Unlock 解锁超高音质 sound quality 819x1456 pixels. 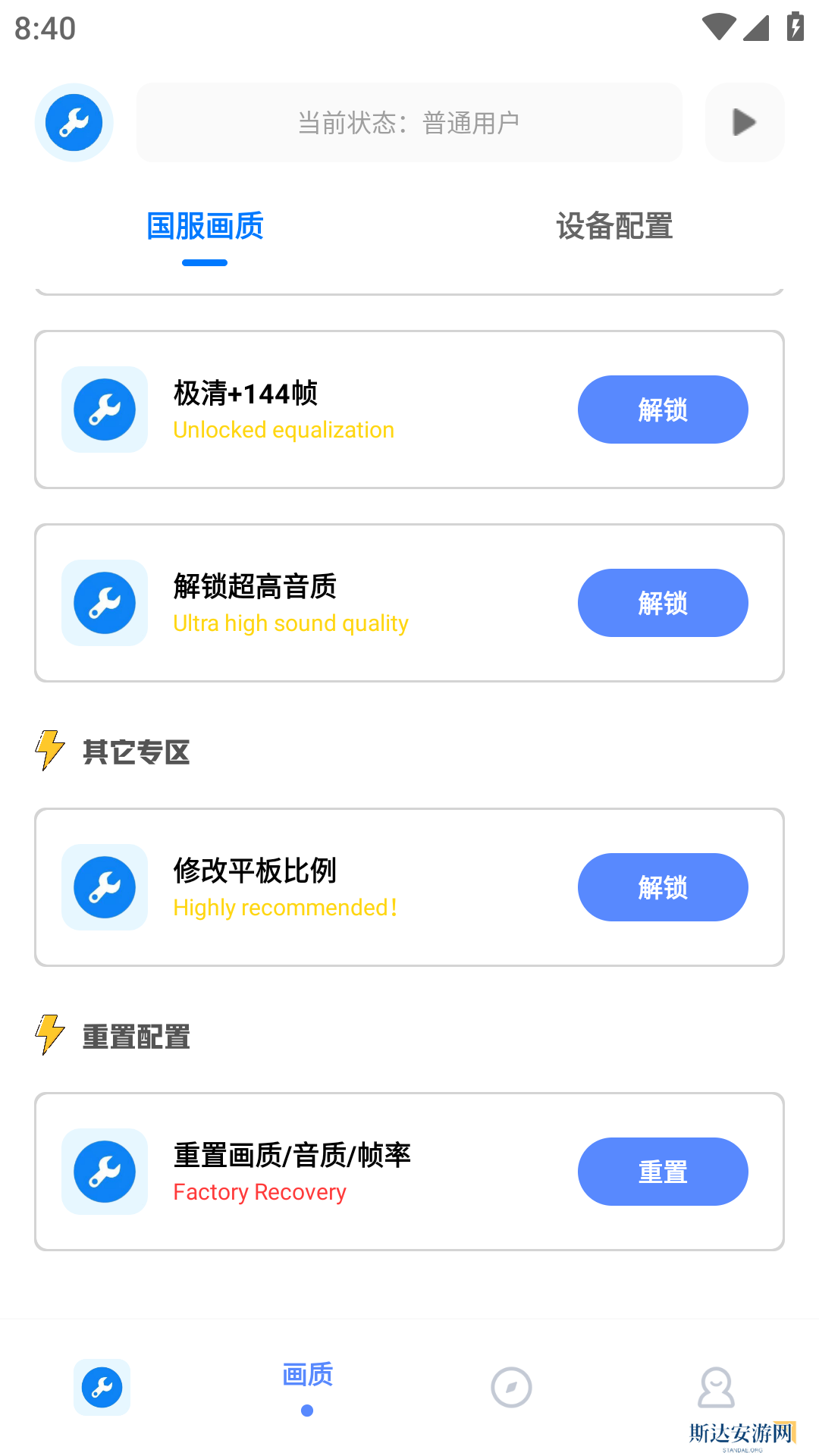[662, 603]
